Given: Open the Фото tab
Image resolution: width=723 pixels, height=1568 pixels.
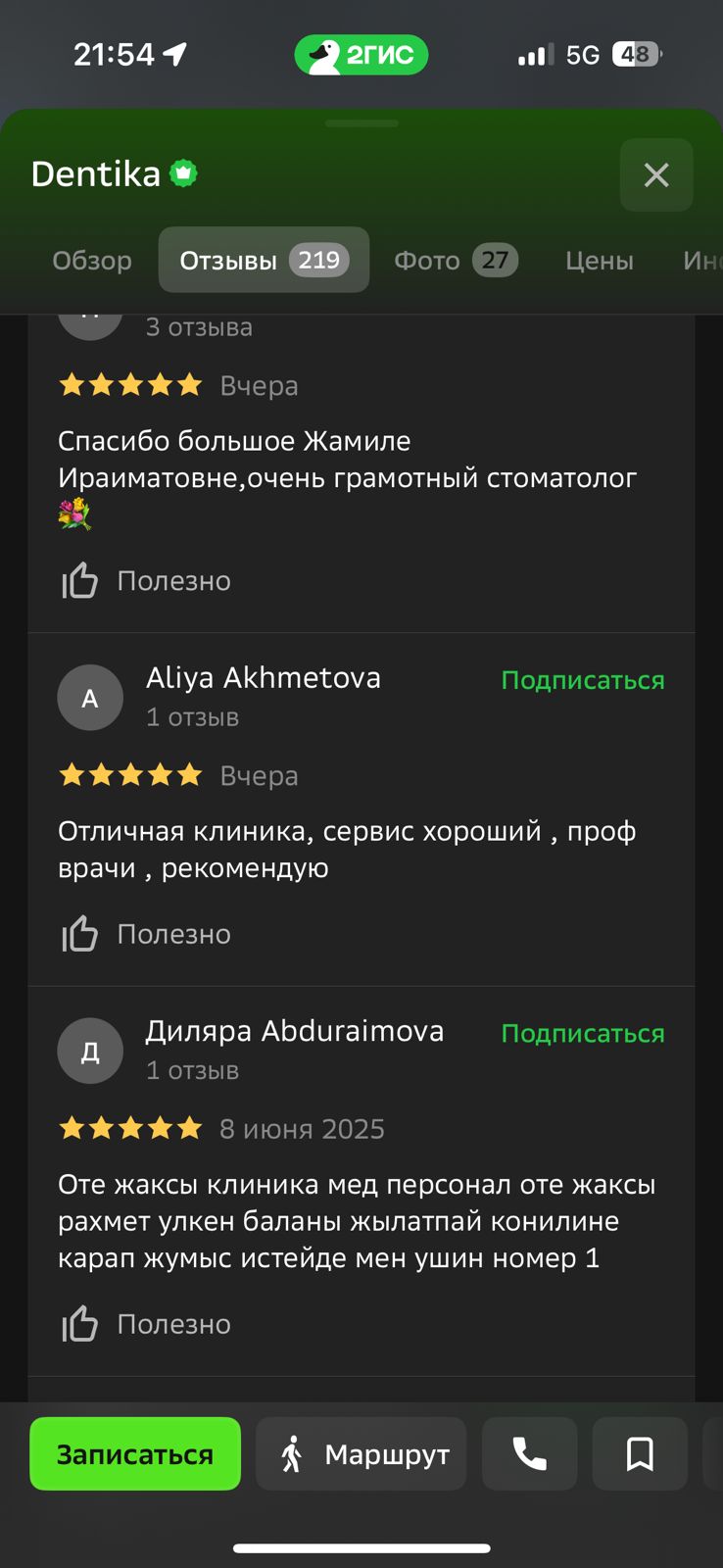Looking at the screenshot, I should [x=455, y=261].
